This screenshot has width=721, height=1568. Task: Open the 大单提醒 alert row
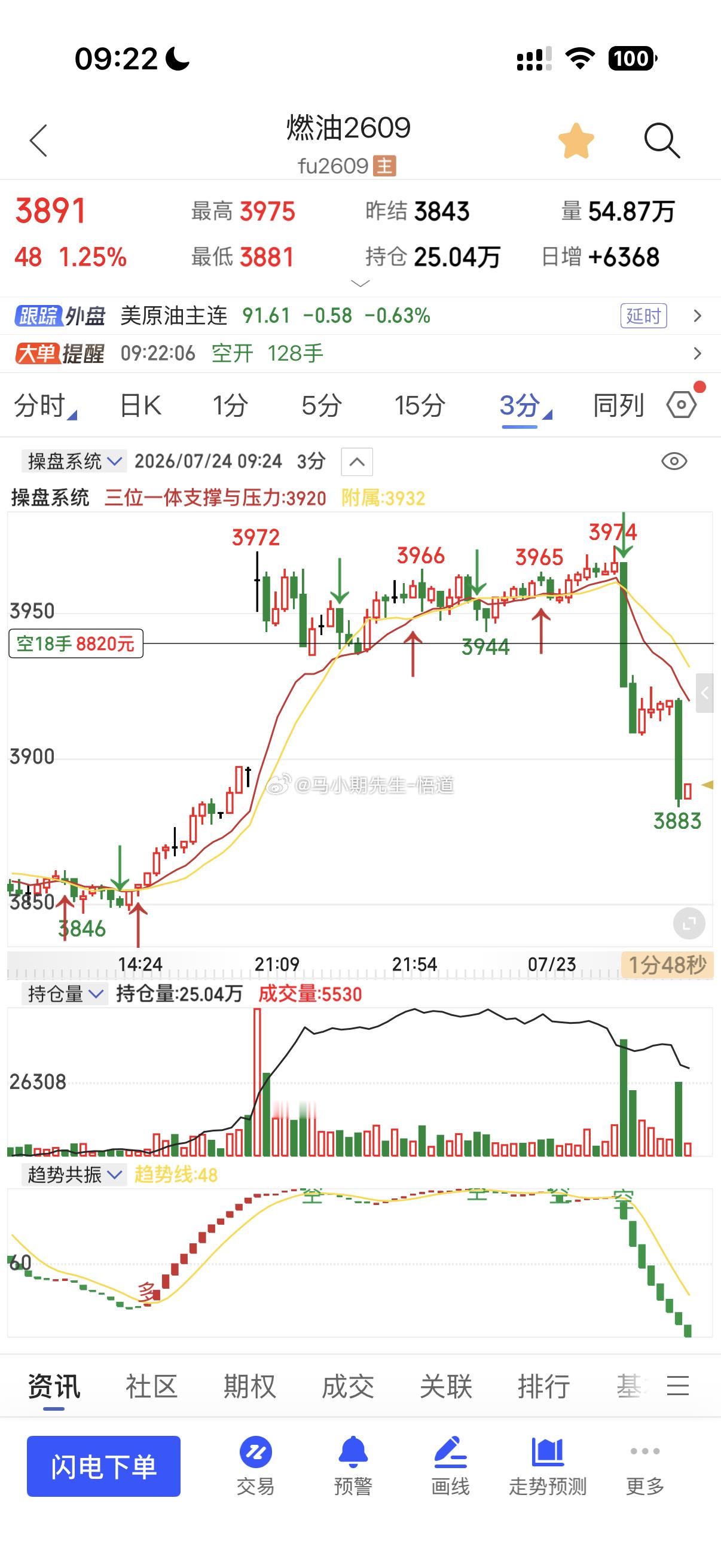pyautogui.click(x=360, y=353)
